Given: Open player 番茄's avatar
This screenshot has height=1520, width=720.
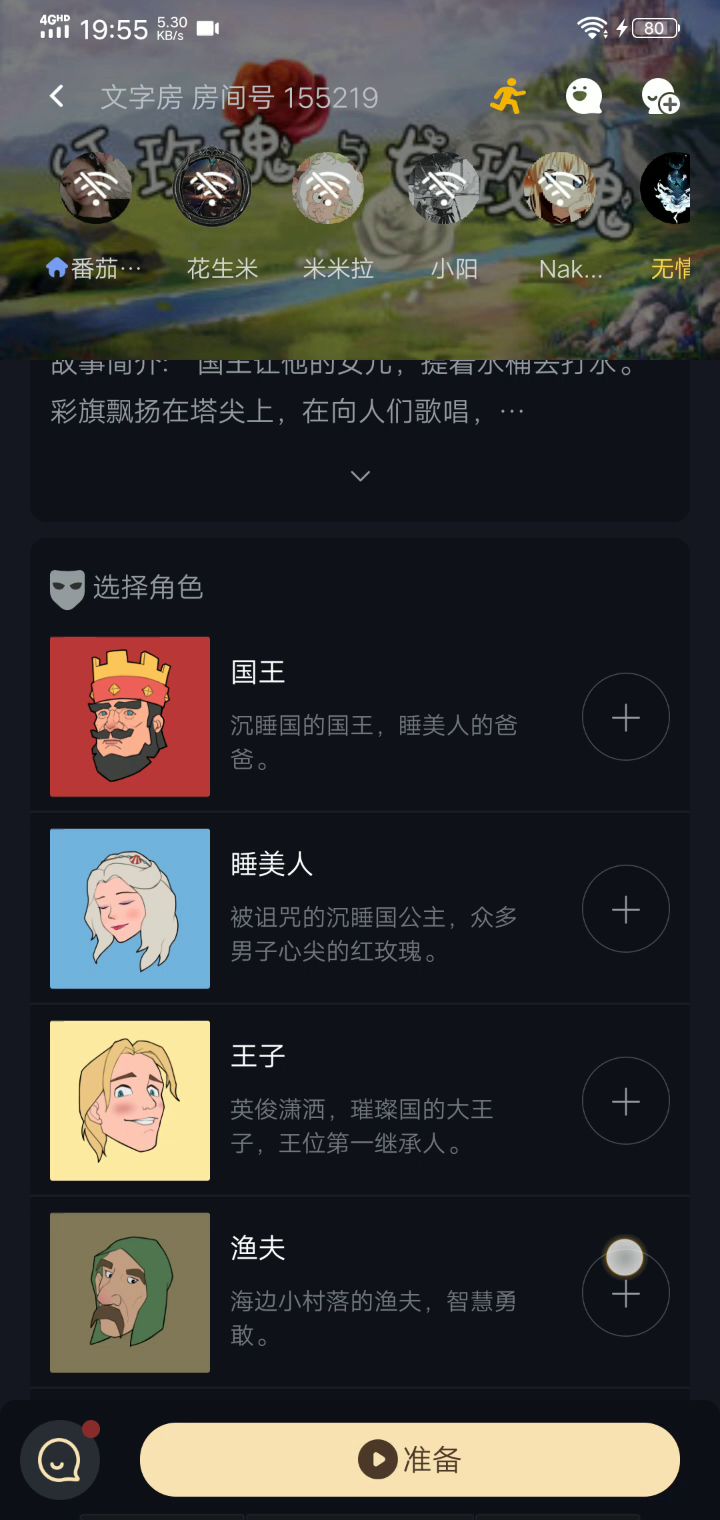Looking at the screenshot, I should [x=96, y=188].
